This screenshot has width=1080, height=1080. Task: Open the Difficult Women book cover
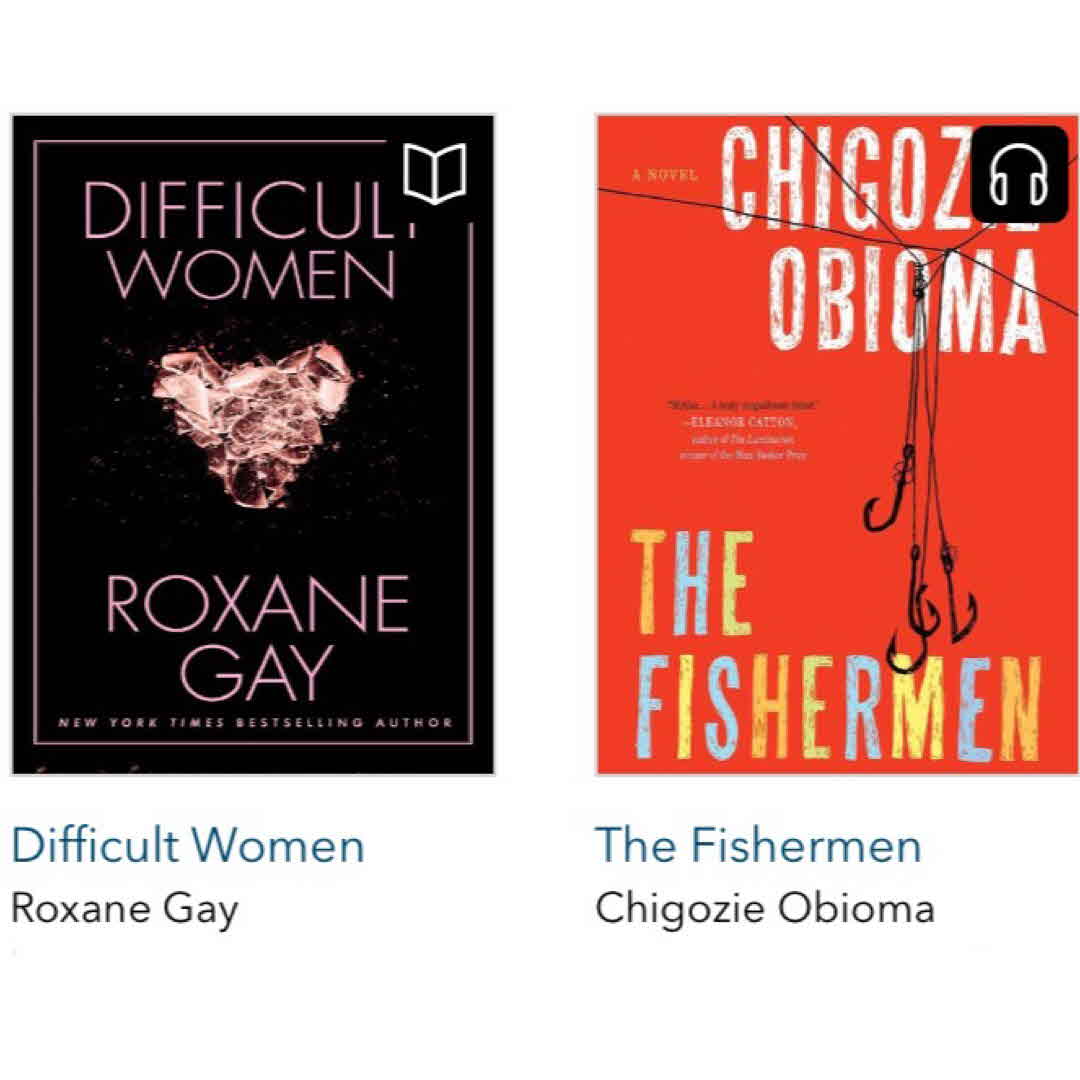253,445
